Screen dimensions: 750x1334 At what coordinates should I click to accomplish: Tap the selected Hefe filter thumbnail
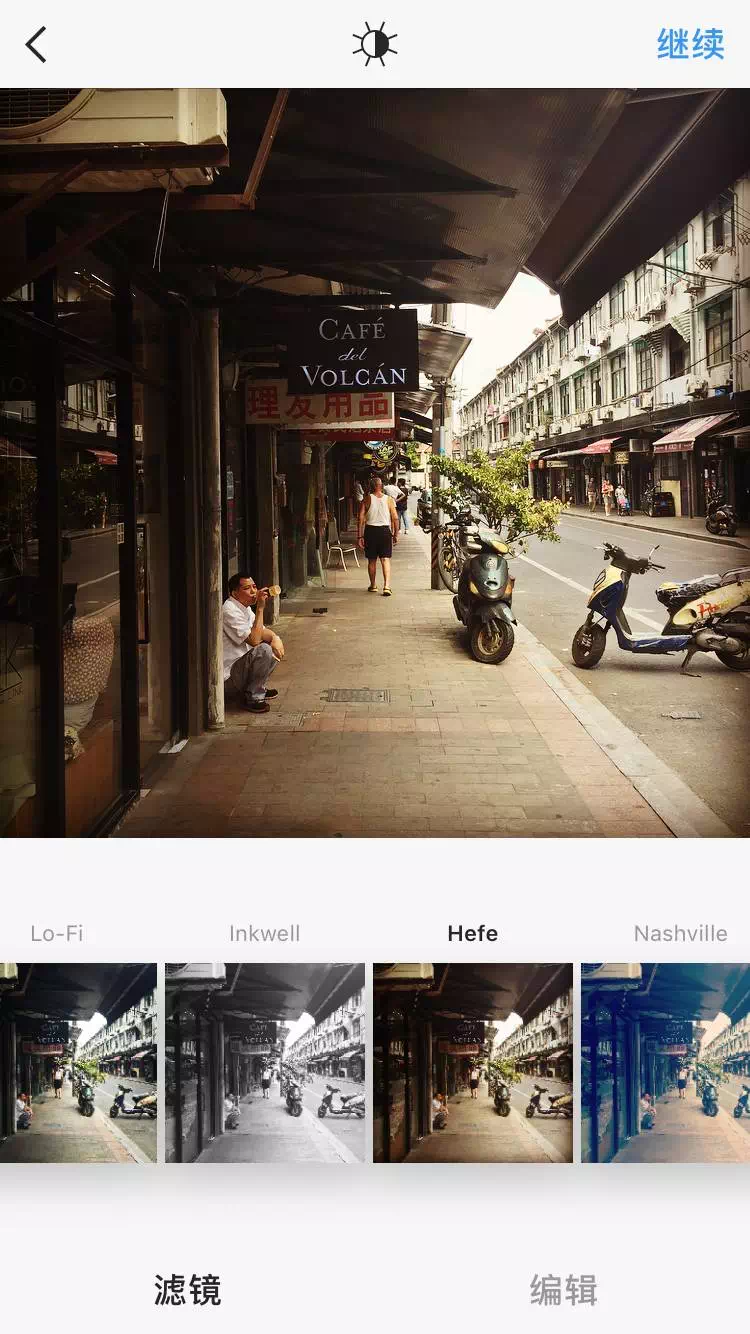pos(473,1062)
